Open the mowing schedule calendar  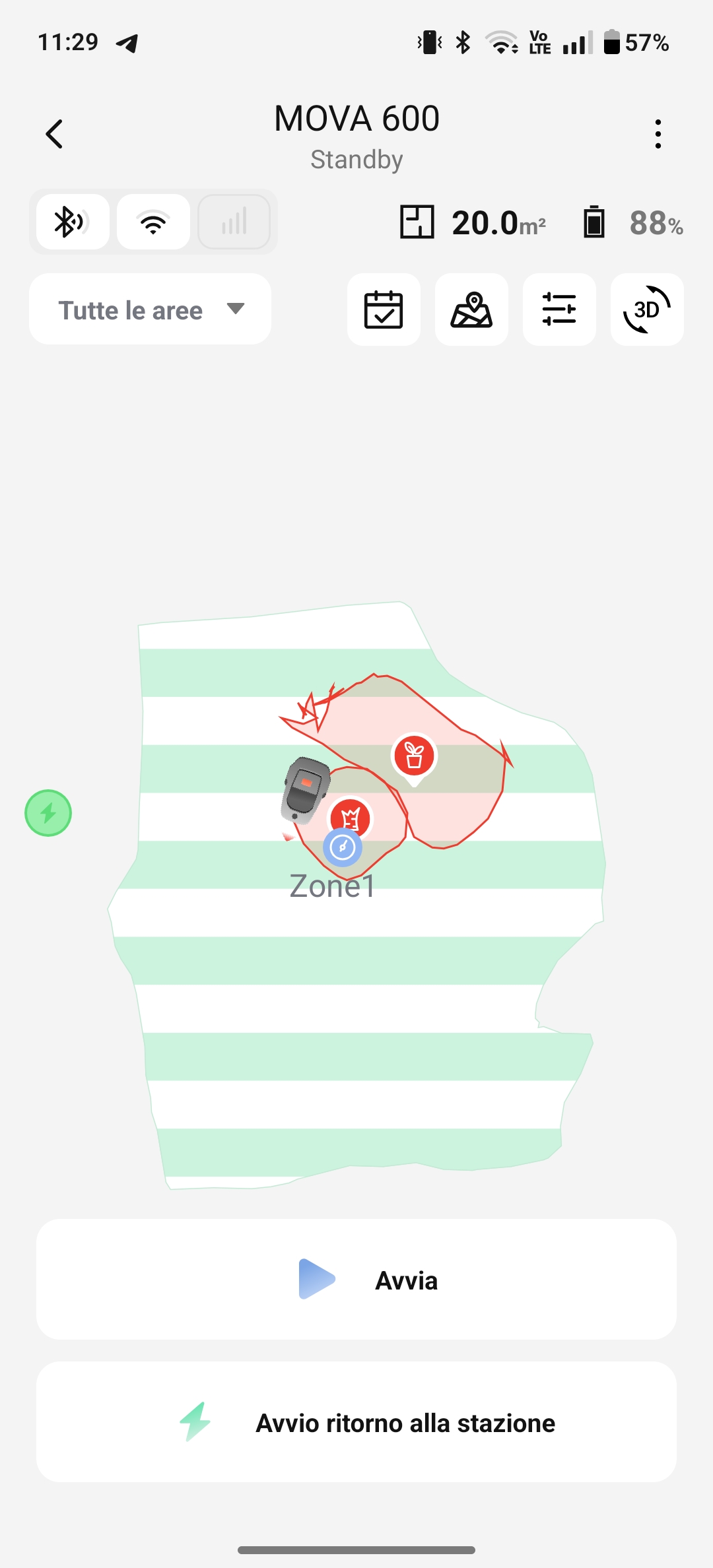coord(384,310)
